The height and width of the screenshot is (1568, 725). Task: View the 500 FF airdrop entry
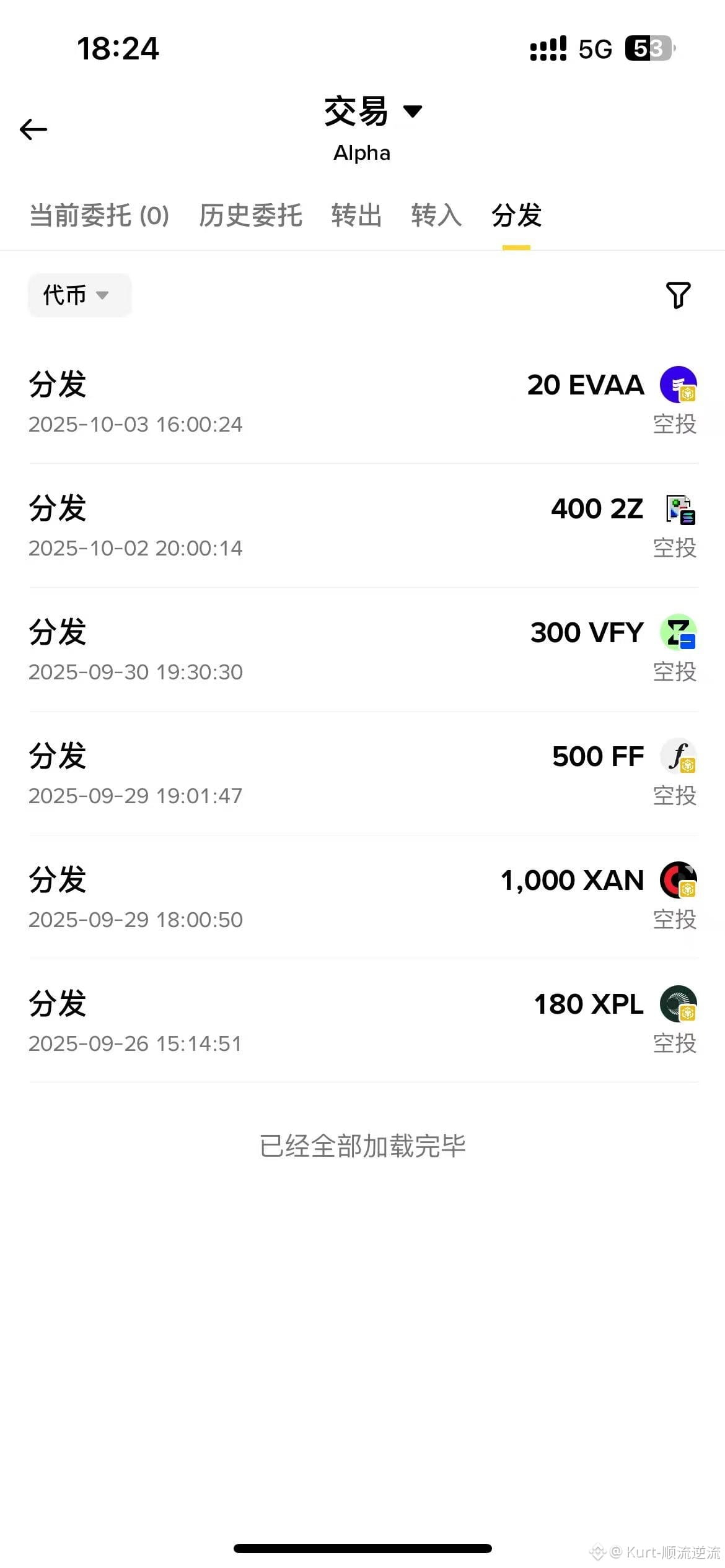coord(362,774)
